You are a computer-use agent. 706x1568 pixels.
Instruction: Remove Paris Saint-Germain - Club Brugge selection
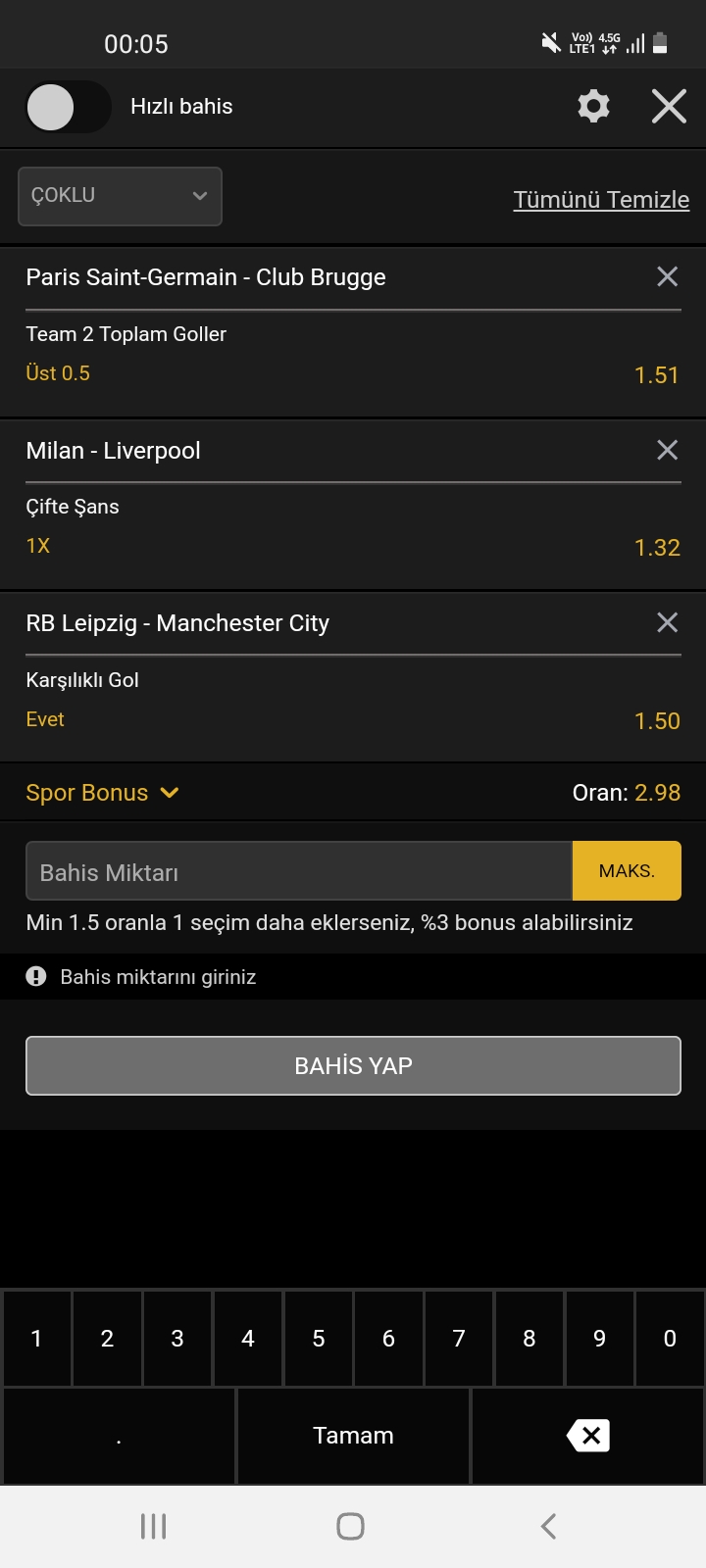tap(667, 277)
